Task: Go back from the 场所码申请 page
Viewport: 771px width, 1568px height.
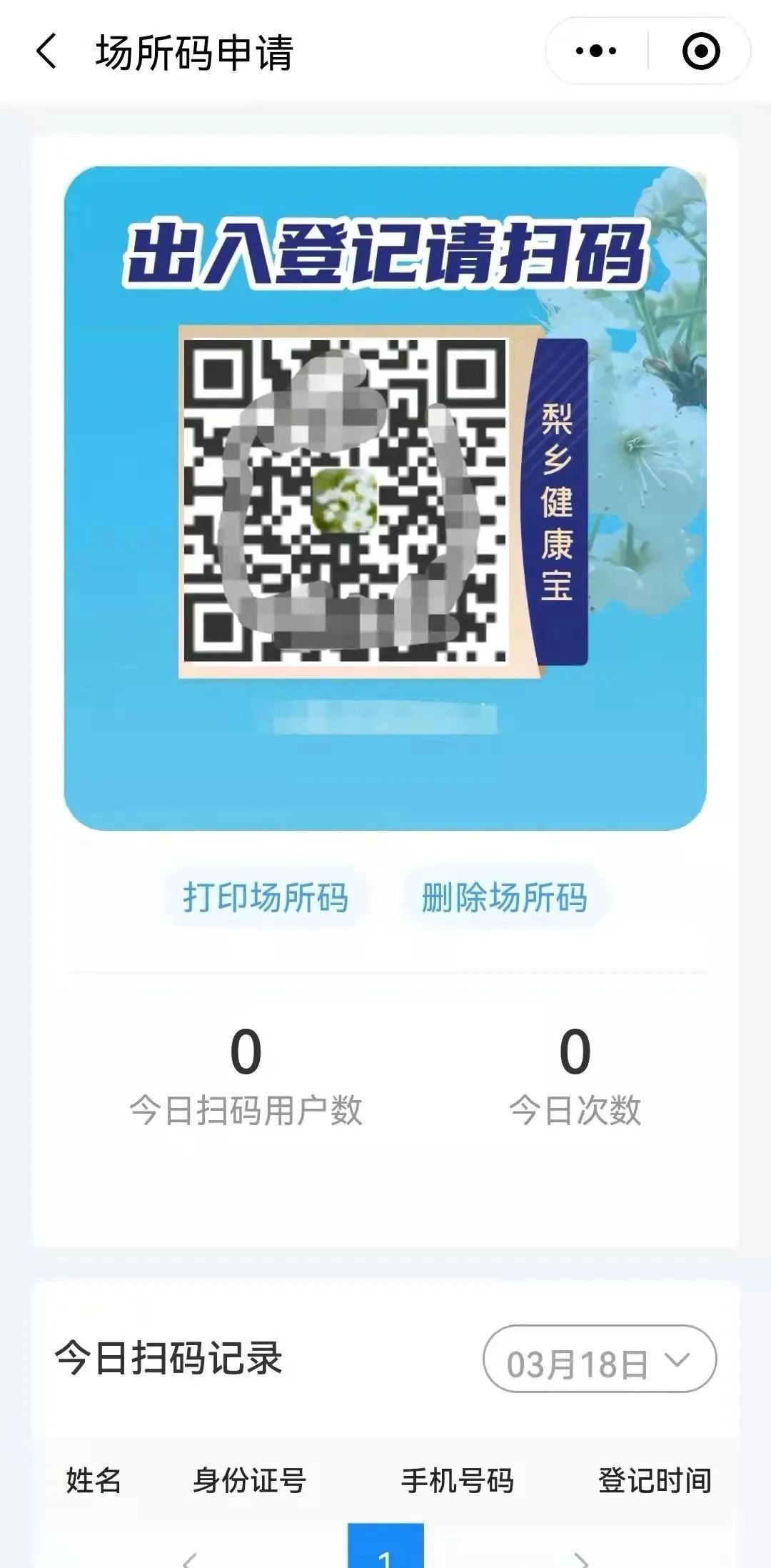Action: [x=47, y=51]
